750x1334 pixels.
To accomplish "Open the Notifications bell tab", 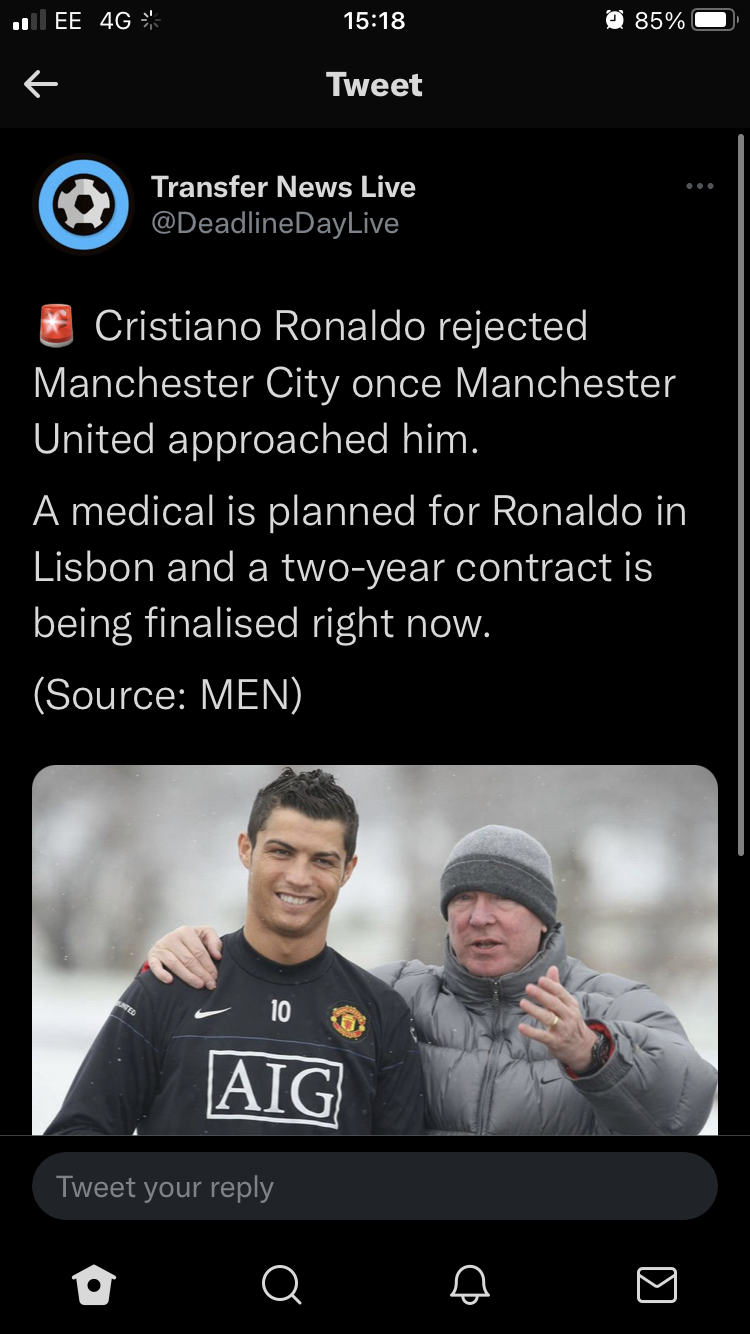I will 469,1285.
